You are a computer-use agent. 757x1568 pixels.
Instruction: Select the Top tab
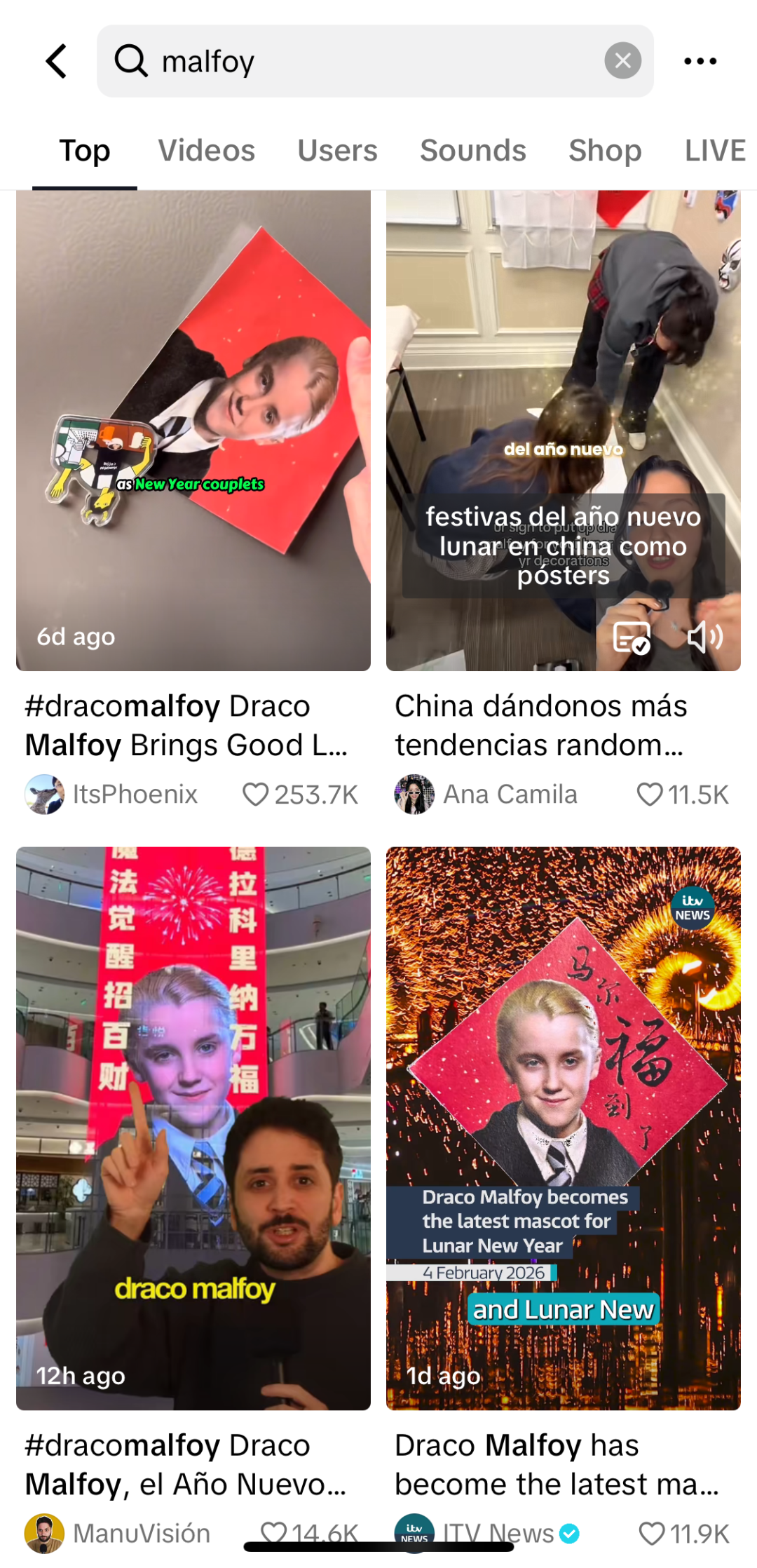click(85, 151)
